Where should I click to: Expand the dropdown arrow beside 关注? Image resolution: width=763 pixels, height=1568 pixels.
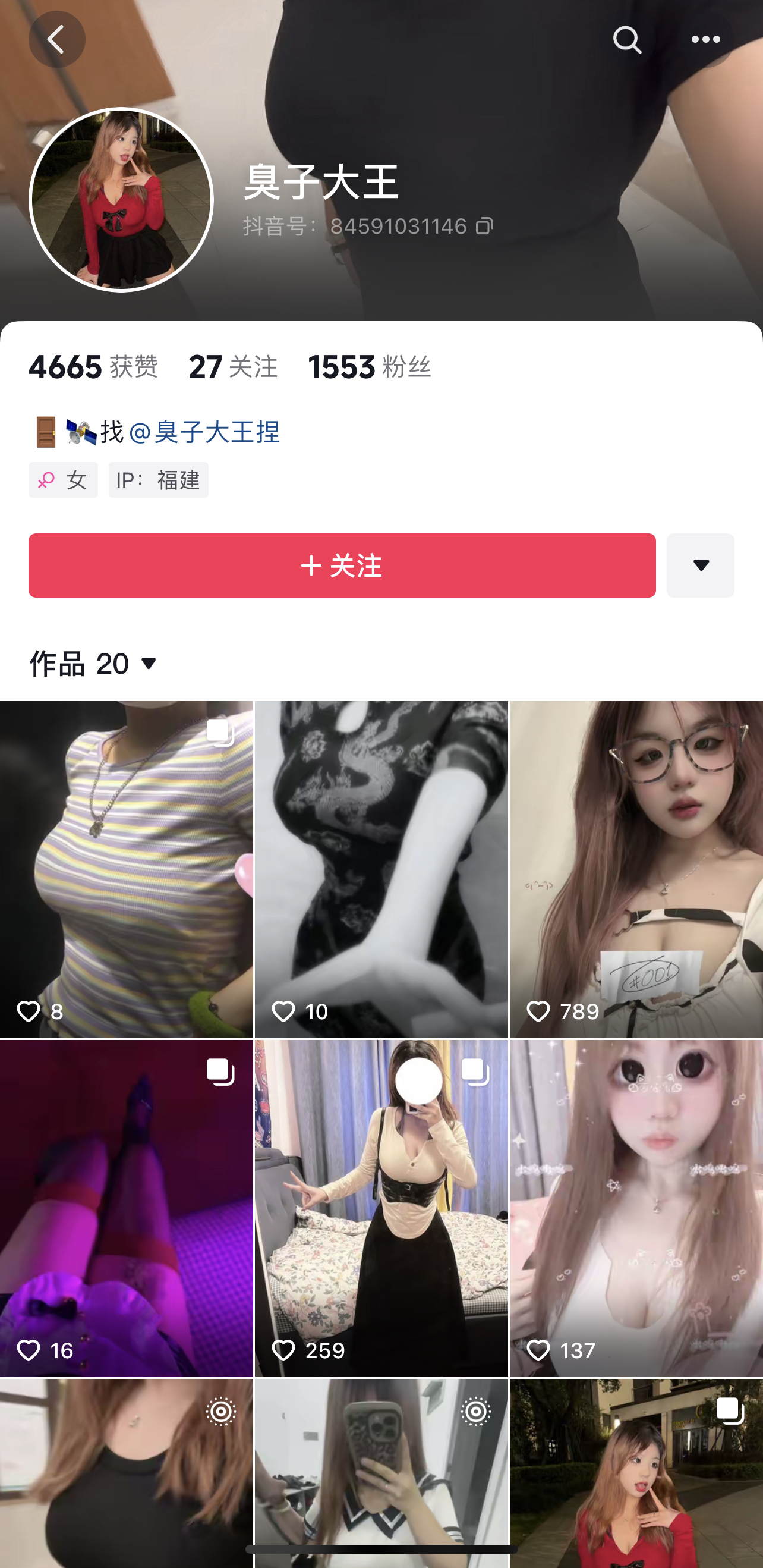[x=701, y=565]
